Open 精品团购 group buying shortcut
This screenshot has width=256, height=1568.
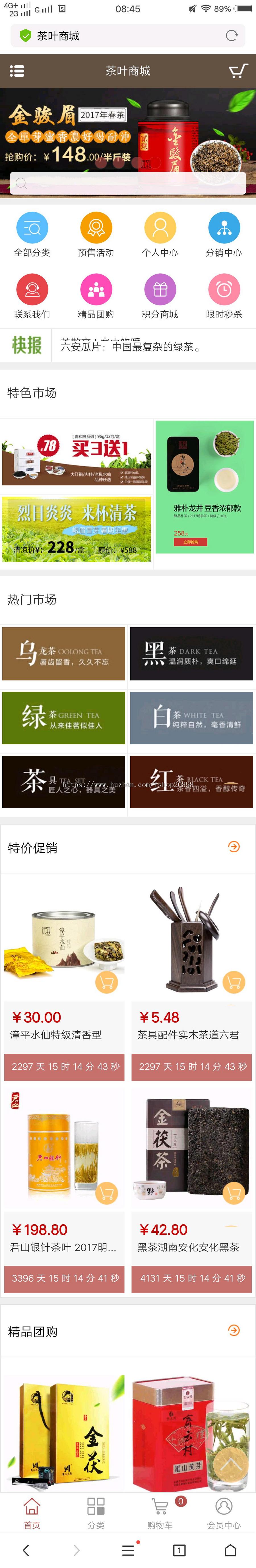(x=96, y=296)
